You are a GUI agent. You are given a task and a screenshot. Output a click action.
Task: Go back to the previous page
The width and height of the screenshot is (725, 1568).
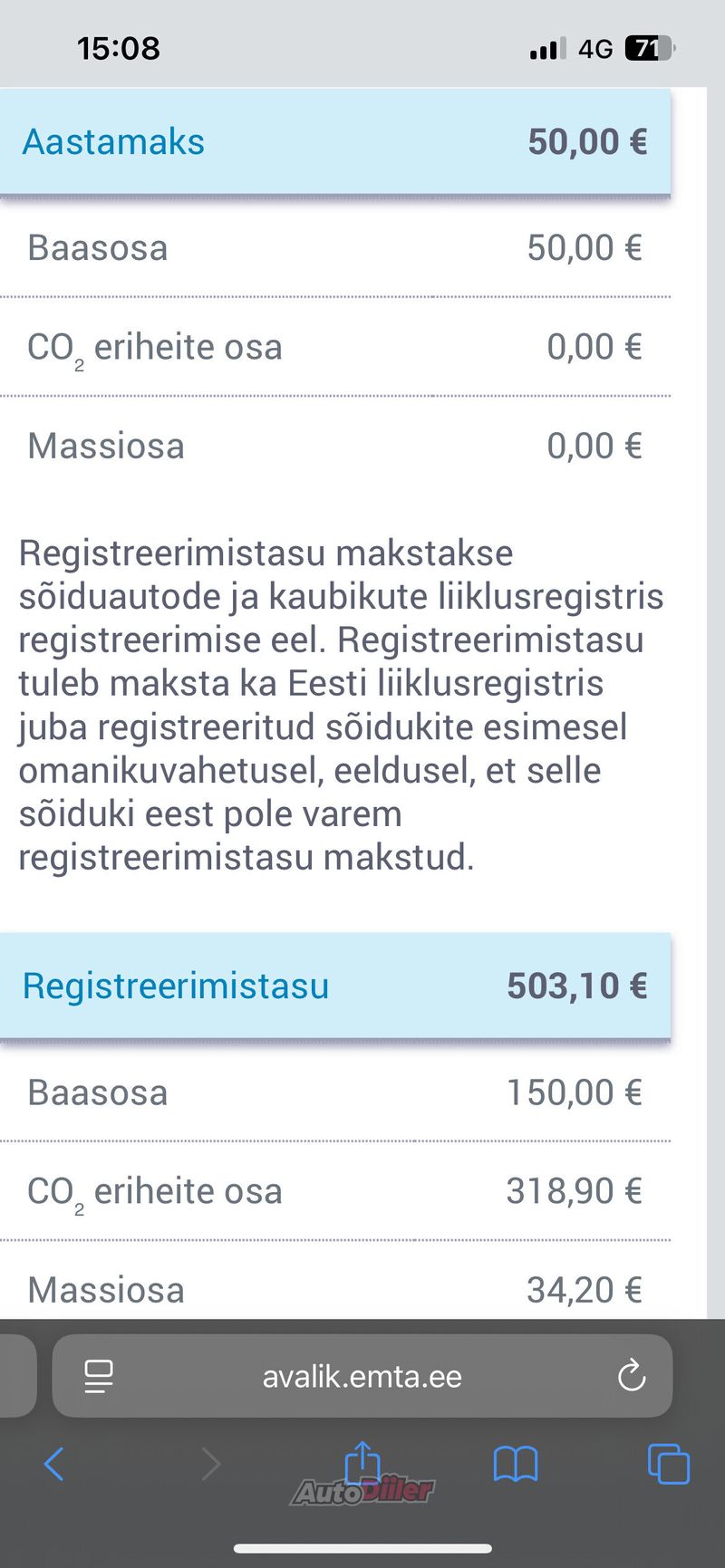(x=54, y=1464)
